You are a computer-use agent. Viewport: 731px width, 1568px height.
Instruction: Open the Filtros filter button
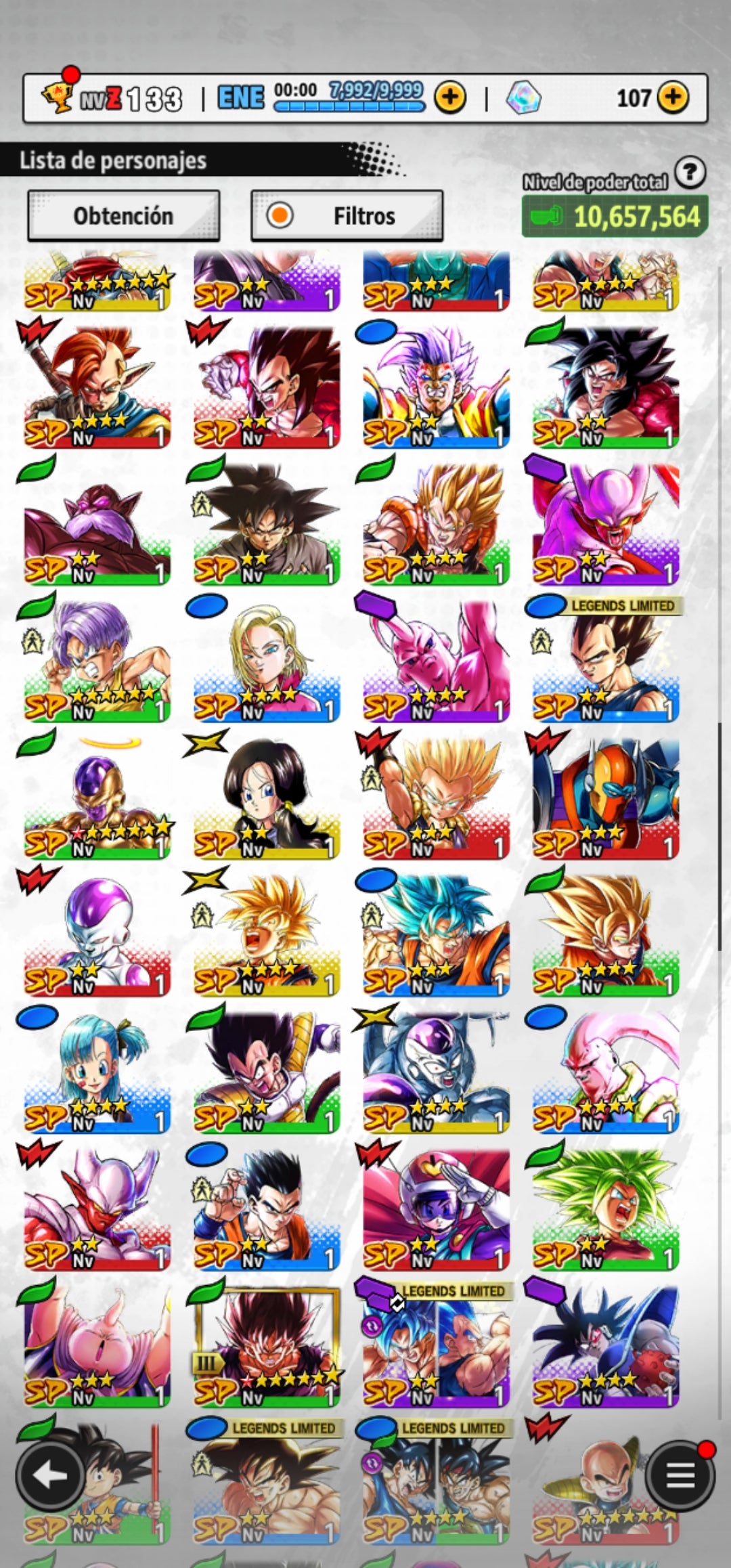point(347,216)
